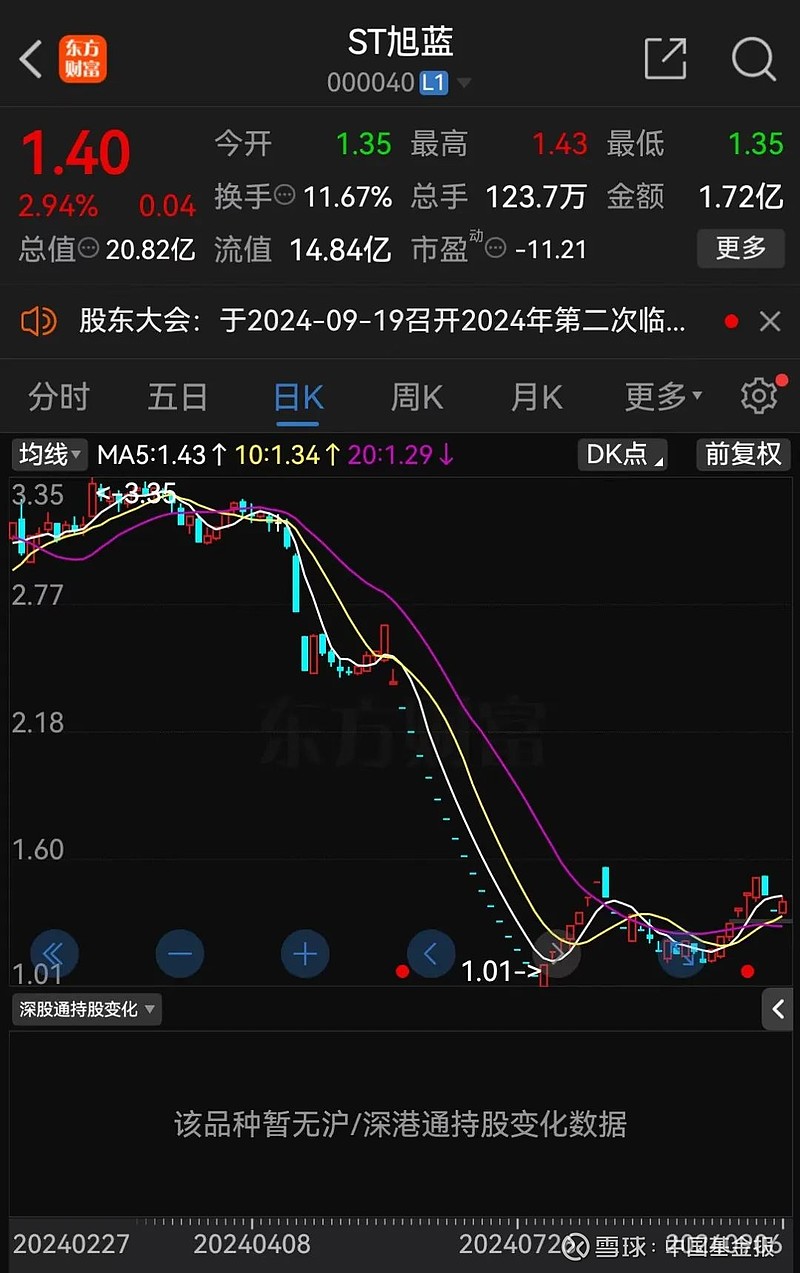
Task: Switch to the 周K tab
Action: point(416,396)
